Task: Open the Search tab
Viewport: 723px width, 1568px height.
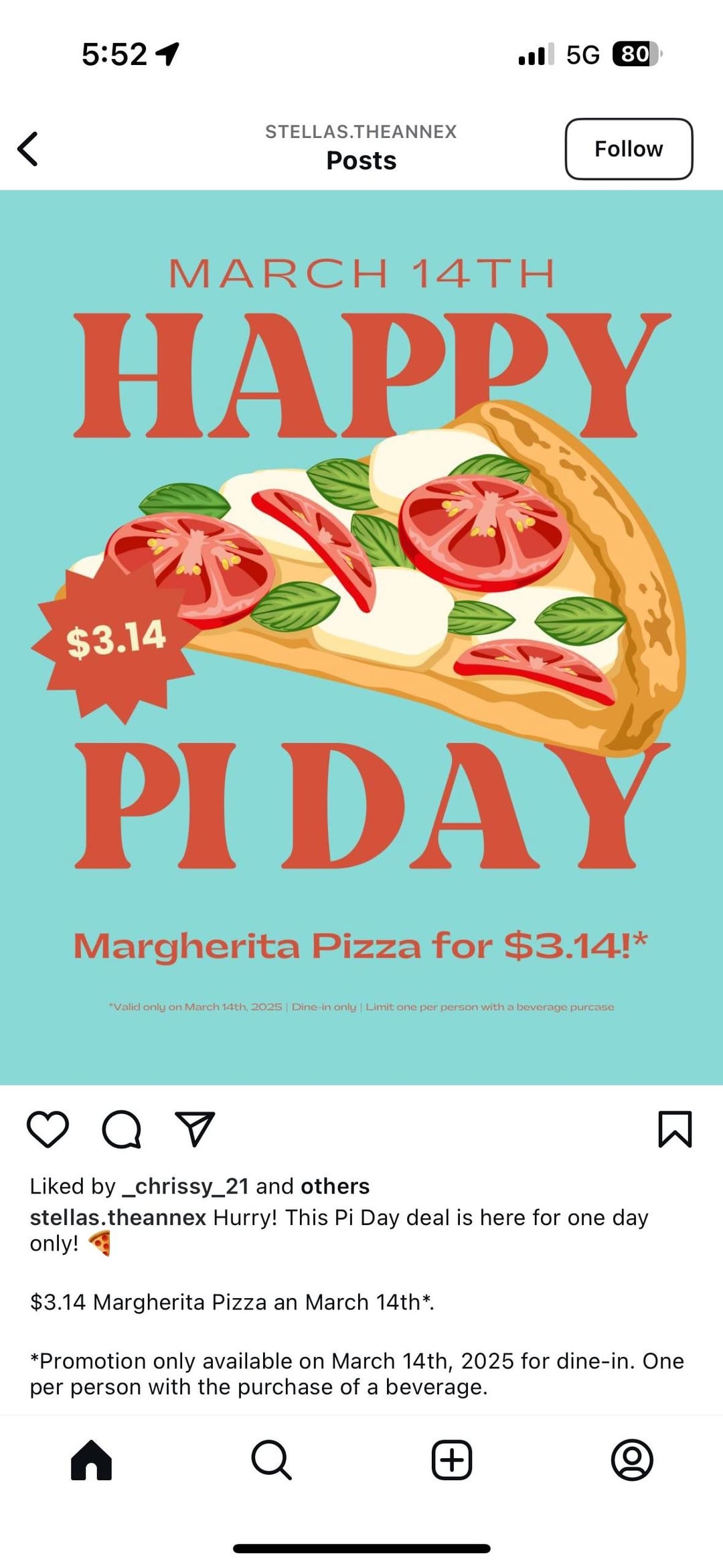Action: 271,1459
